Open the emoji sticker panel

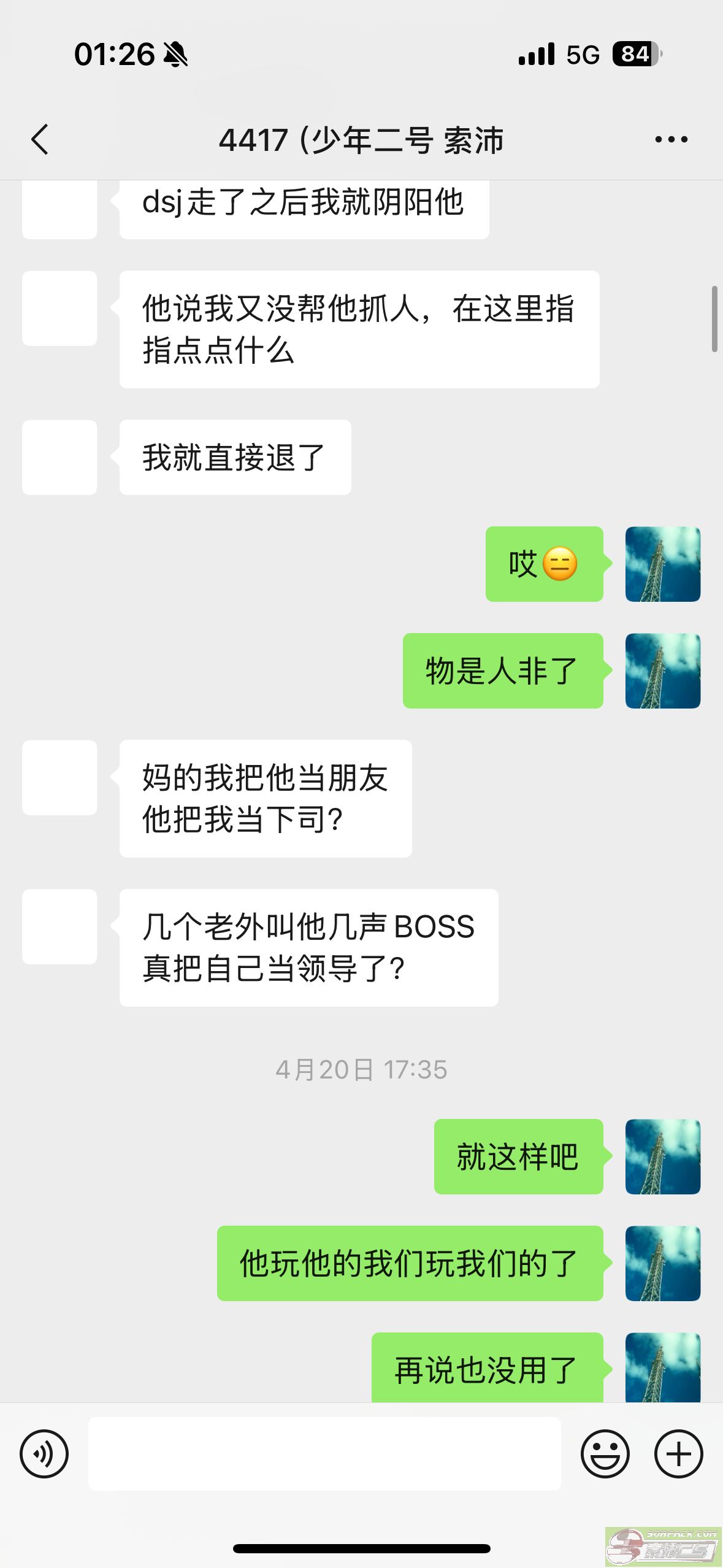[605, 1454]
